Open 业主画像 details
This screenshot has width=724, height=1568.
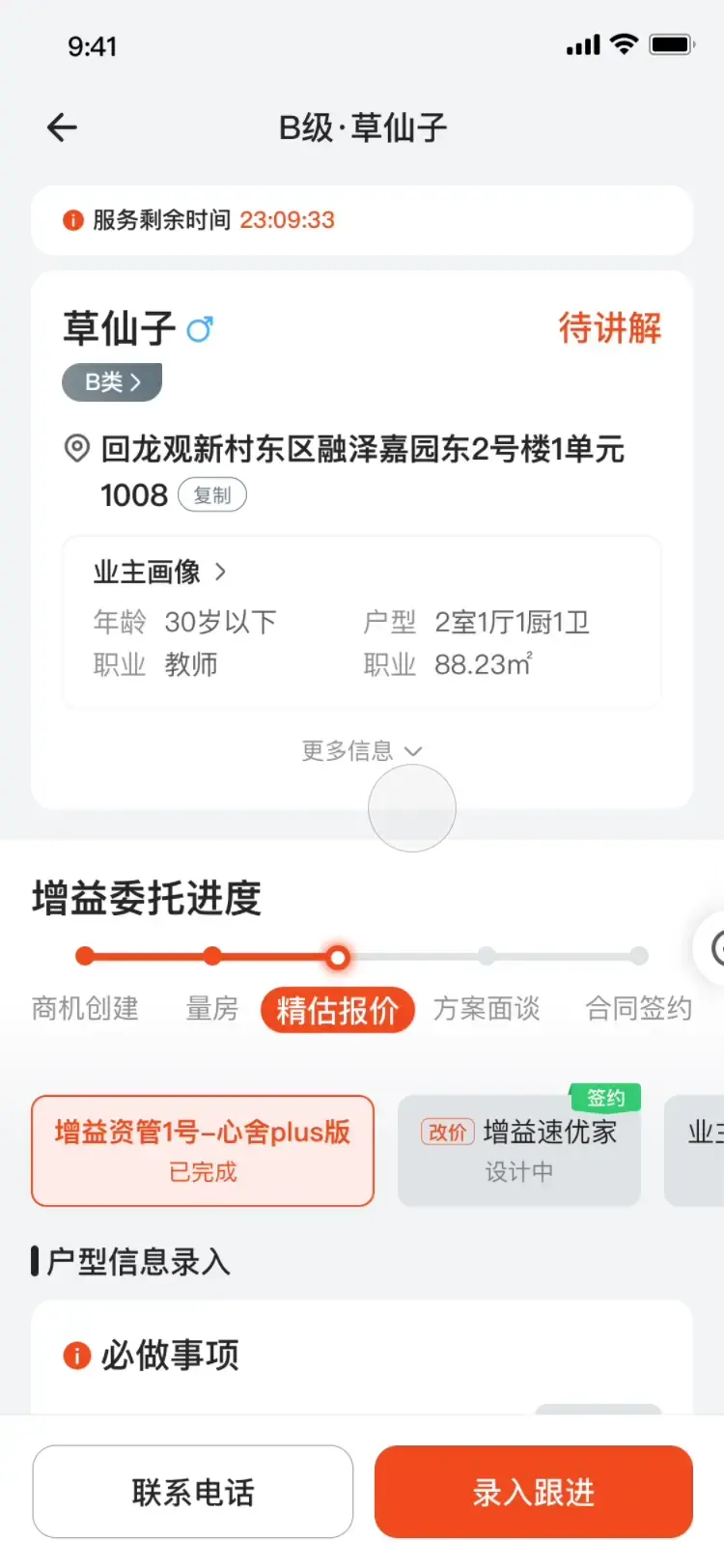pos(160,572)
